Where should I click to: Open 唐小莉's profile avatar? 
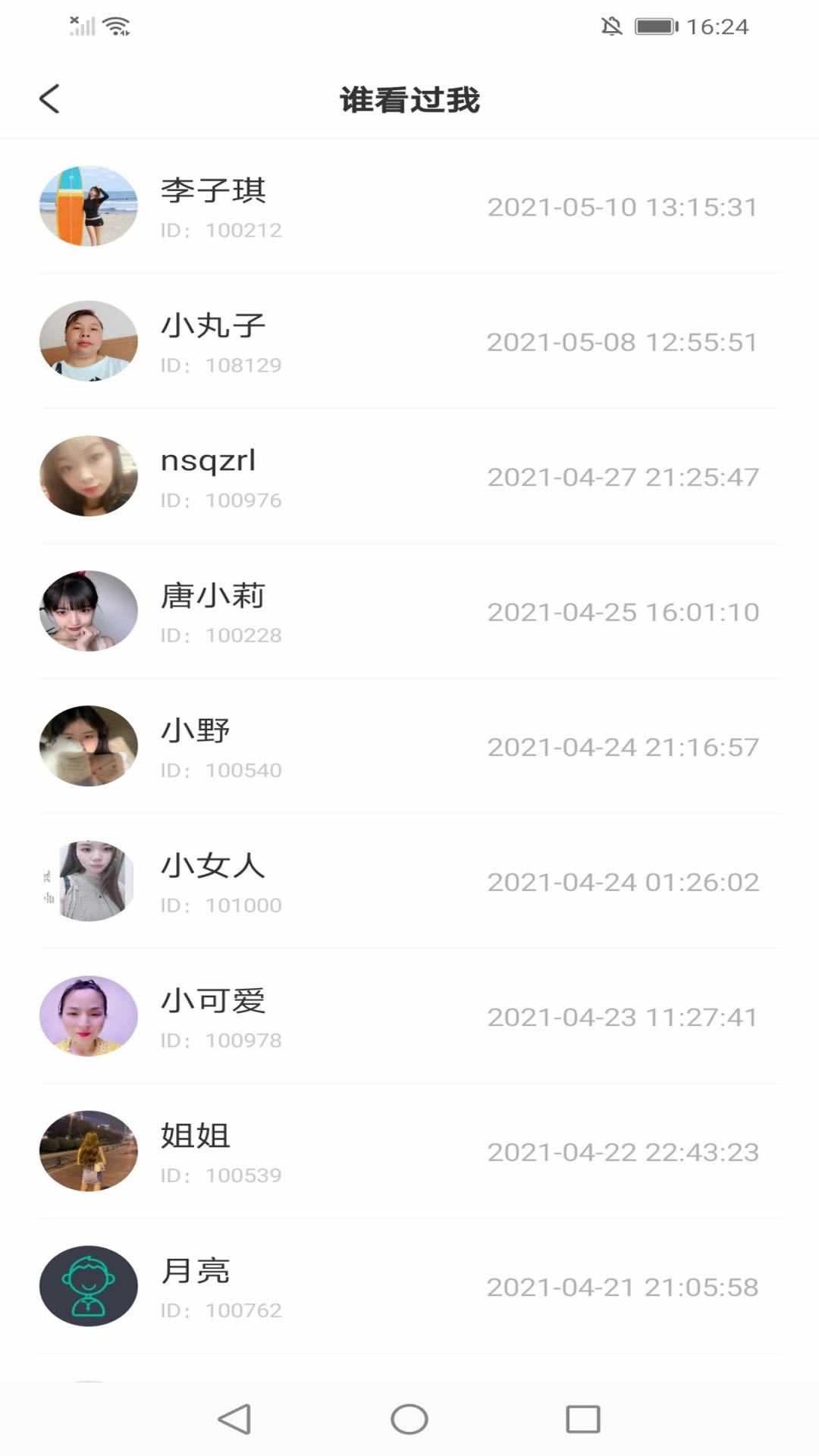87,610
